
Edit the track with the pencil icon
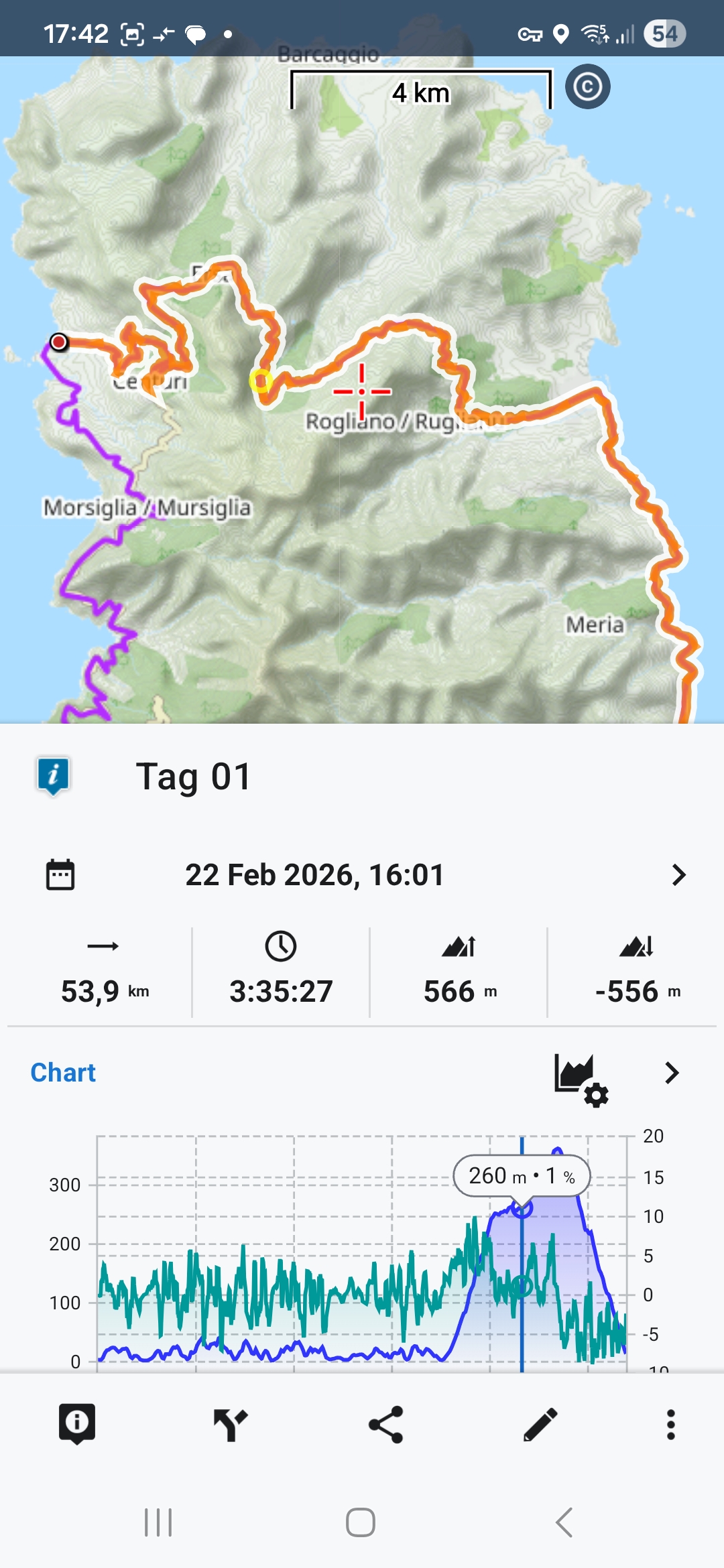540,1424
